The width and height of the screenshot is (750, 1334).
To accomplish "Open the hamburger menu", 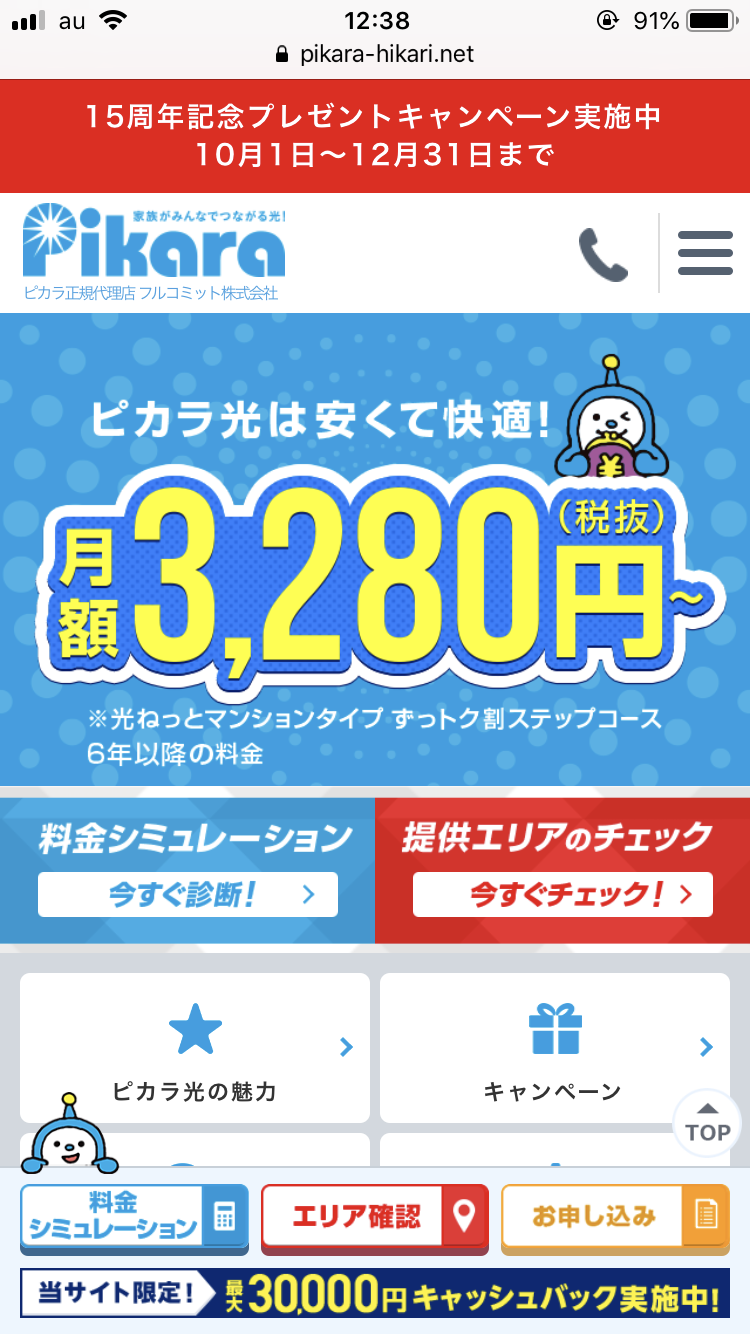I will click(x=705, y=253).
